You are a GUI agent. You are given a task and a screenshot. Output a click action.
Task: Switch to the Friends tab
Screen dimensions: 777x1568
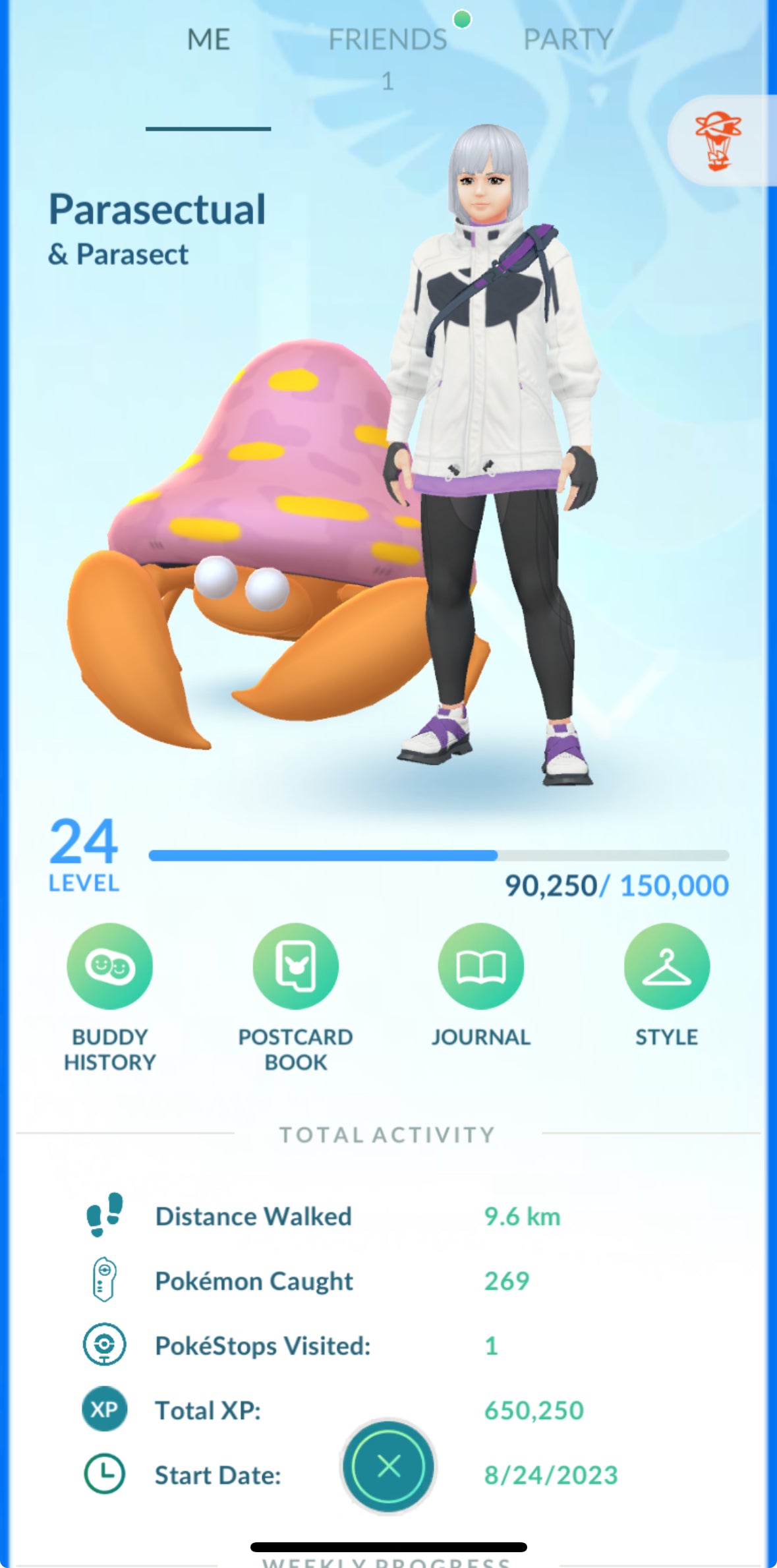pos(388,40)
